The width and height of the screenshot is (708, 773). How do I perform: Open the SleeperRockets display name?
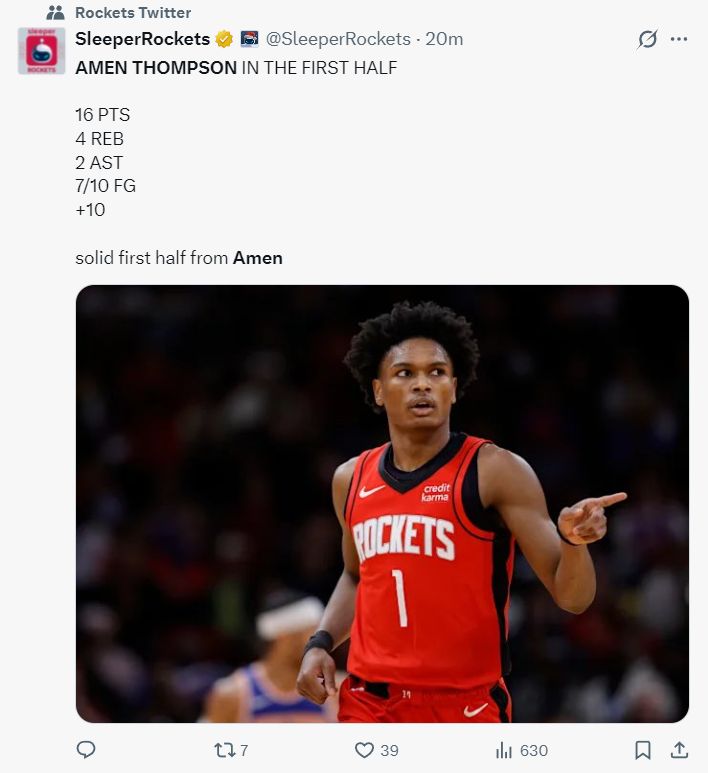pyautogui.click(x=143, y=39)
